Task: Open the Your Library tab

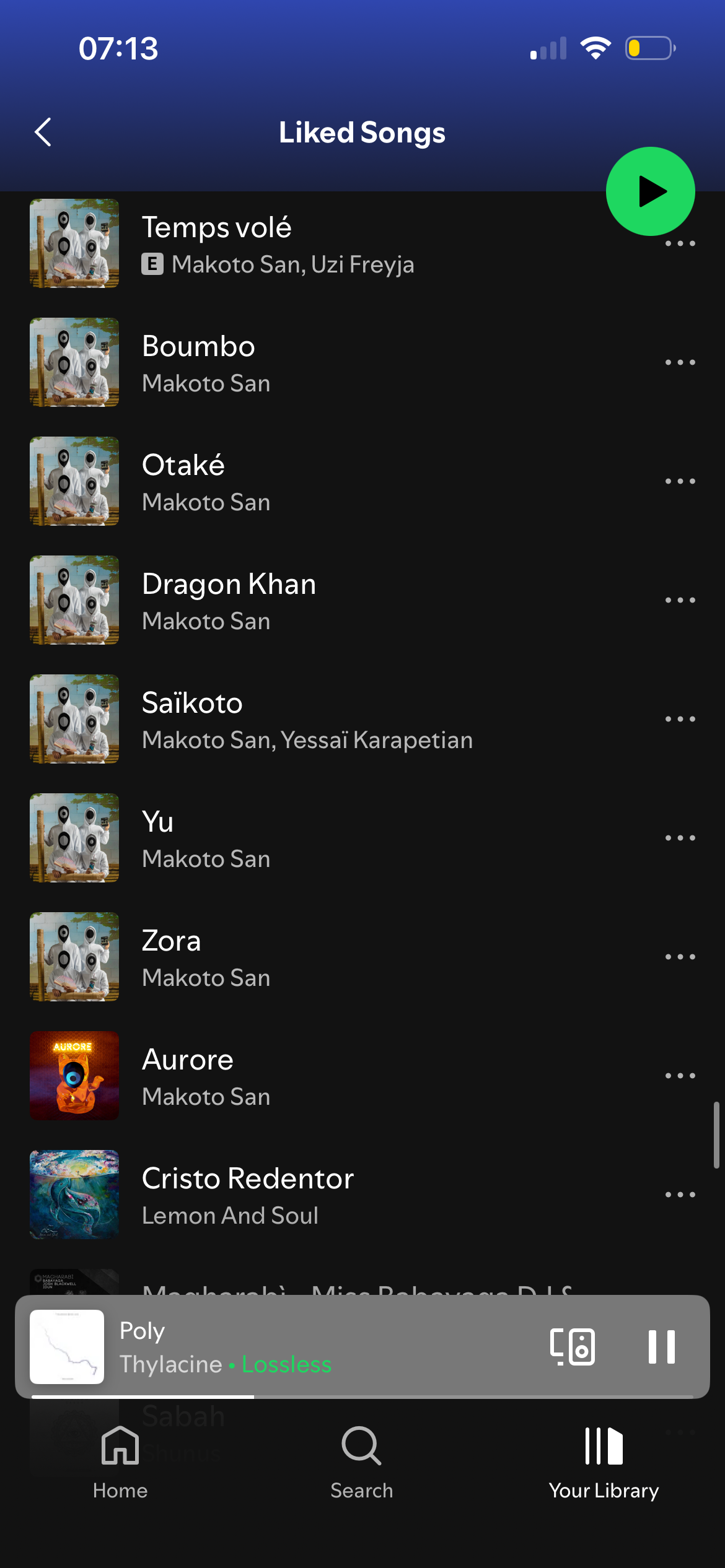Action: pyautogui.click(x=604, y=1461)
